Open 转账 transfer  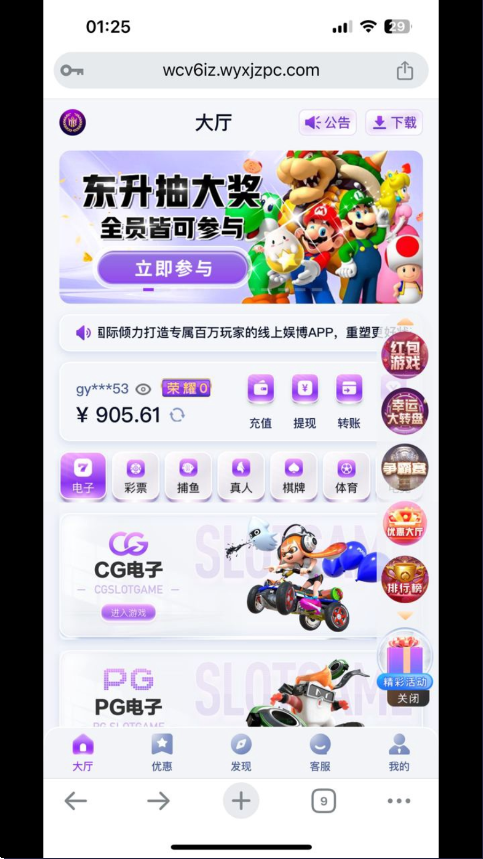tap(349, 401)
